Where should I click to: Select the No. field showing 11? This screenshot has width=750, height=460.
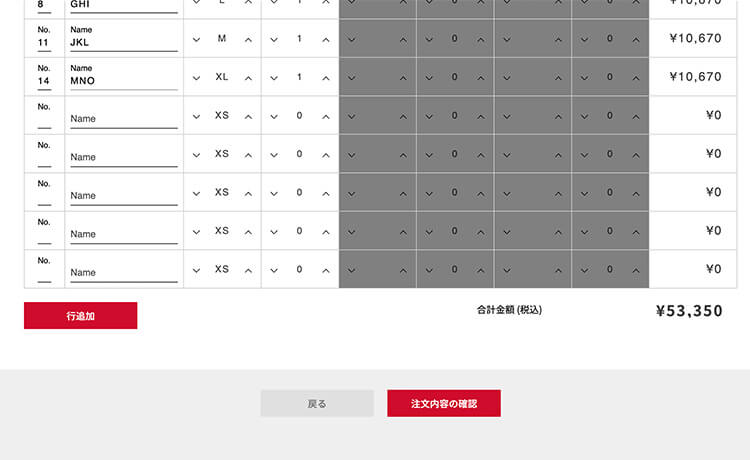44,43
